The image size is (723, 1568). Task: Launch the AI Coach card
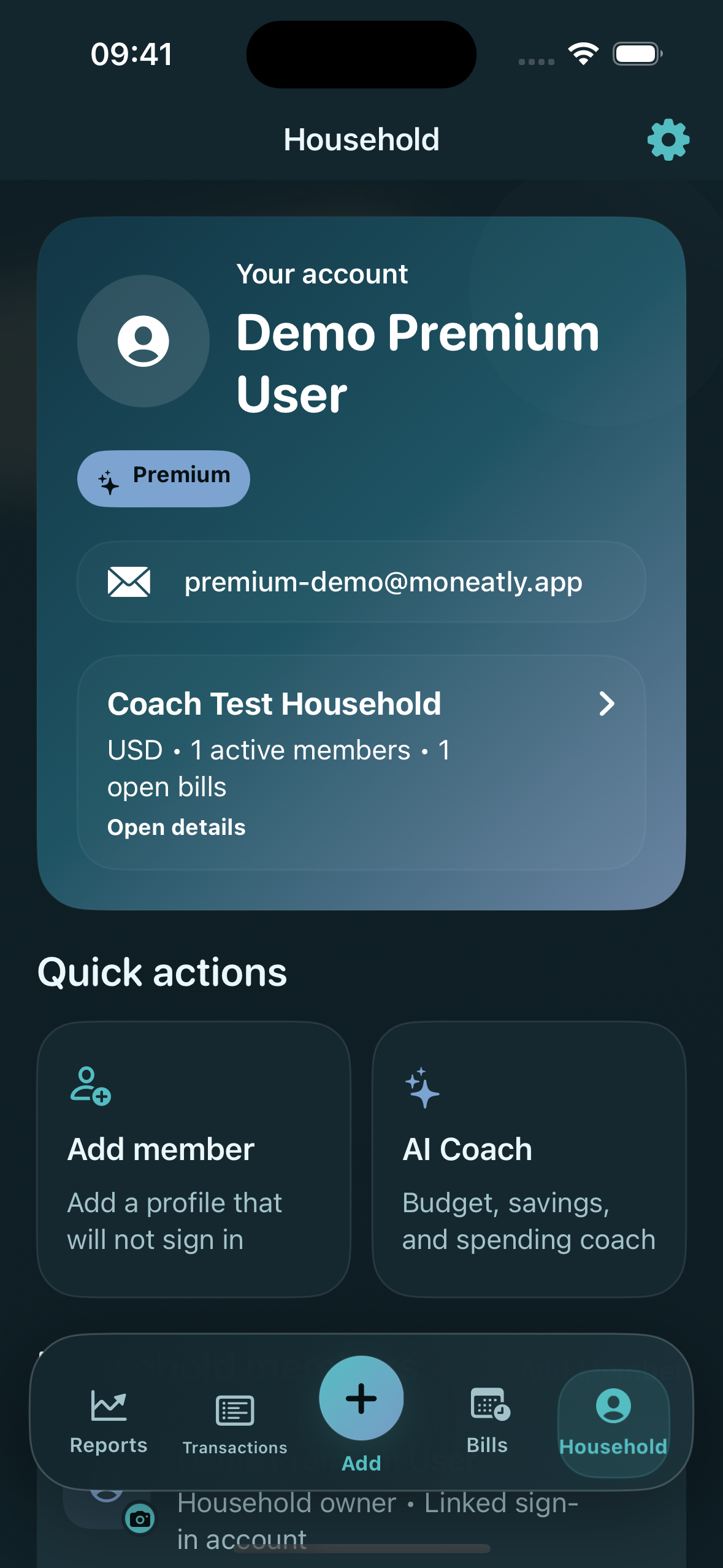click(x=529, y=1159)
